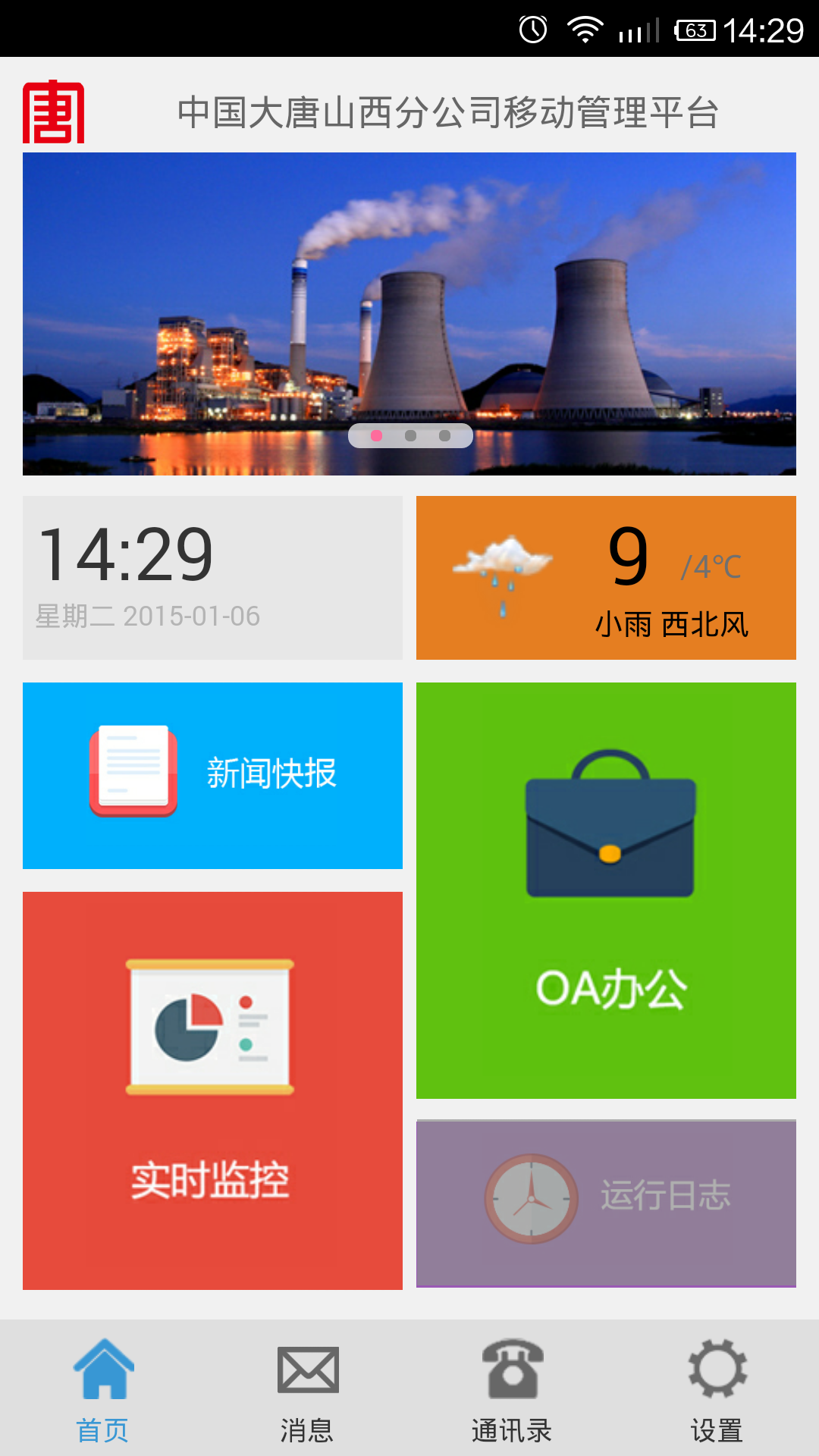819x1456 pixels.
Task: Open the OA办公 office tile
Action: coord(606,890)
